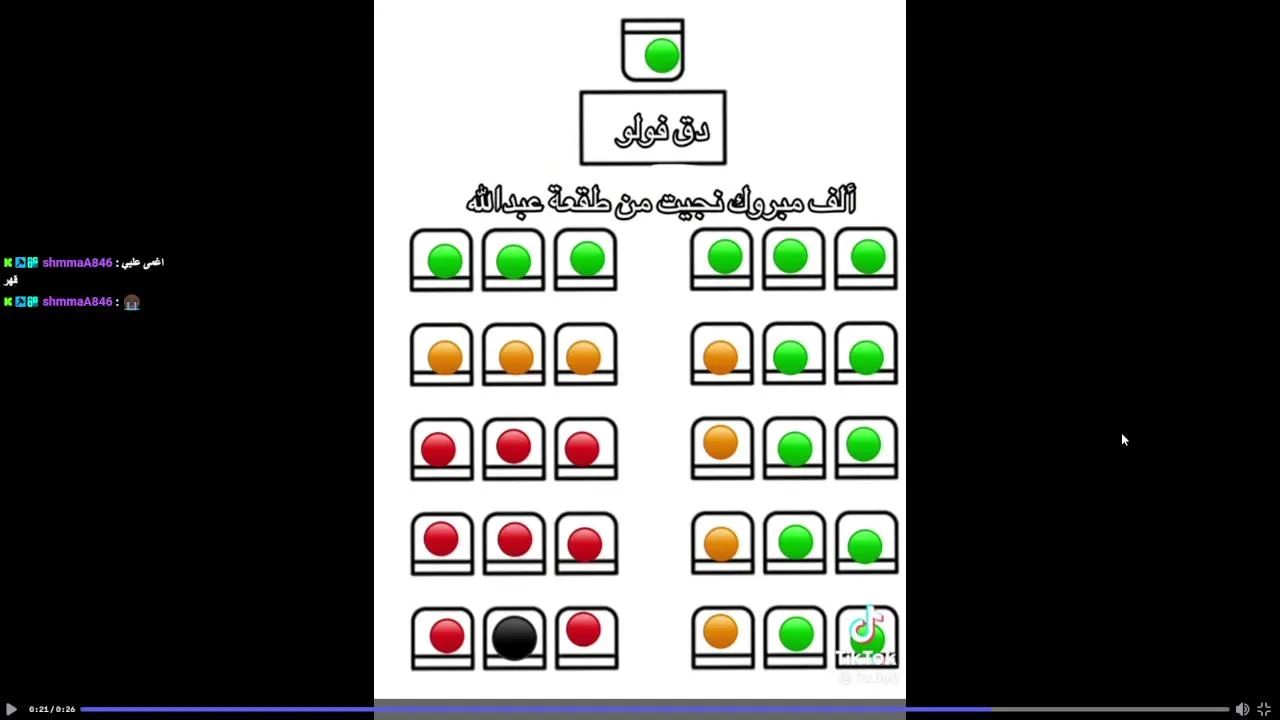Image resolution: width=1280 pixels, height=720 pixels.
Task: Play the paused video
Action: click(11, 709)
